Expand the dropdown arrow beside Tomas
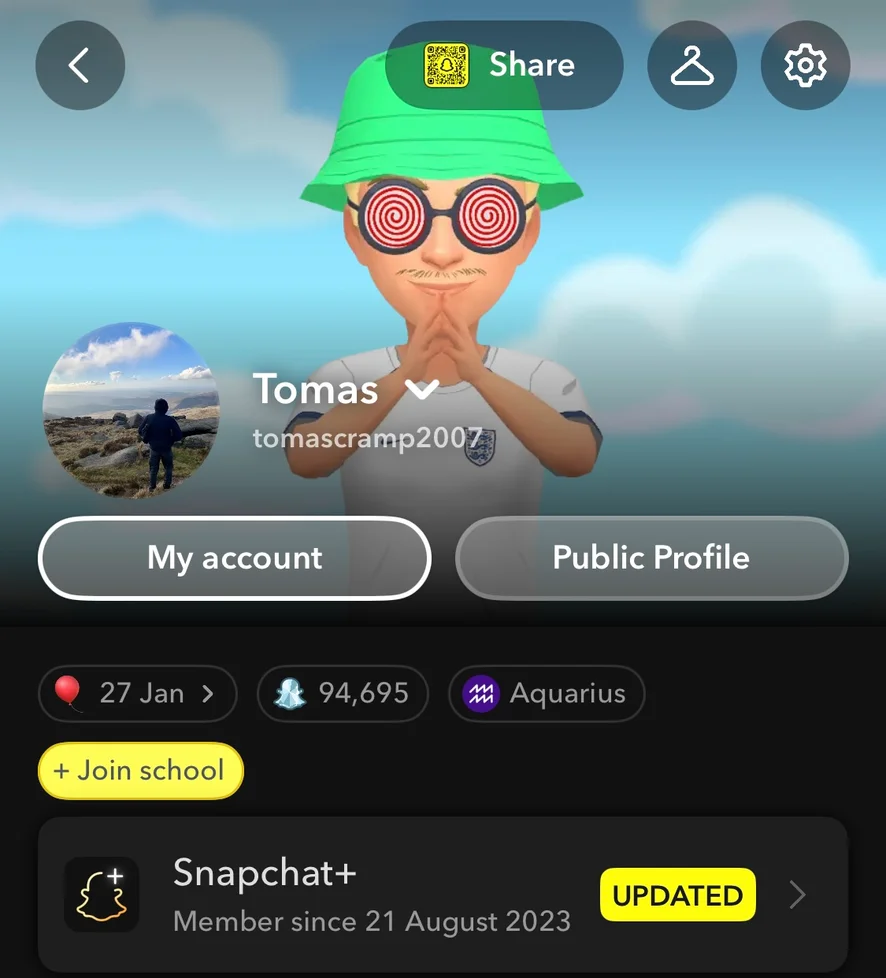Image resolution: width=886 pixels, height=978 pixels. 422,389
